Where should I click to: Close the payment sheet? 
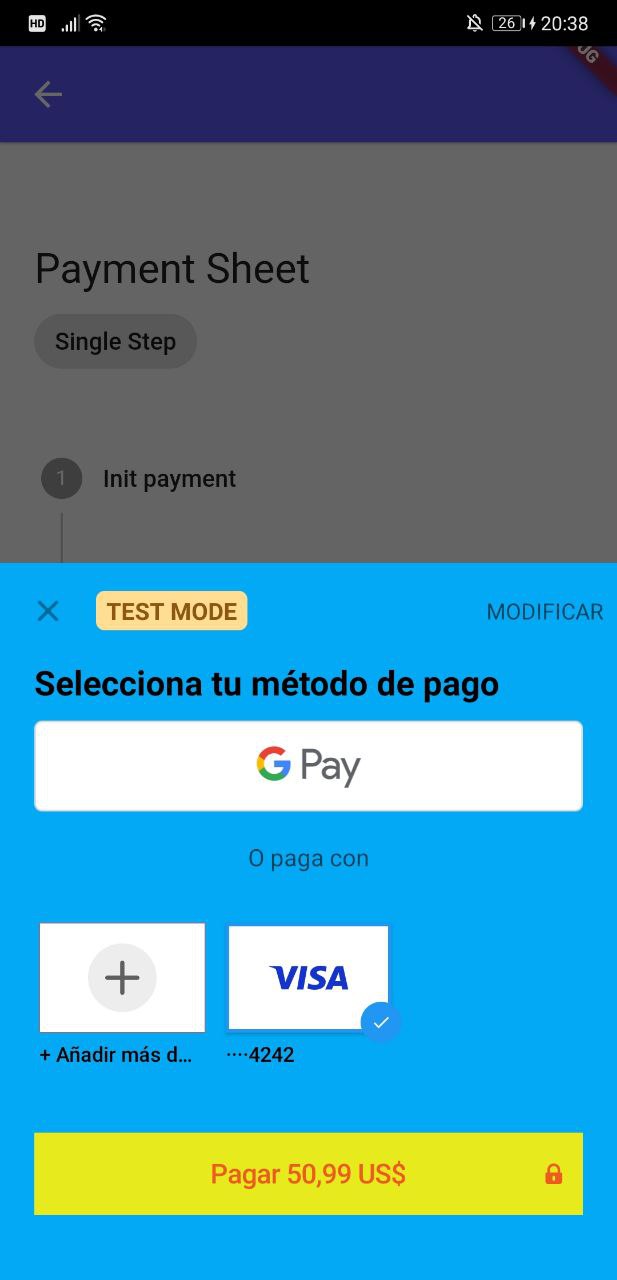tap(48, 611)
